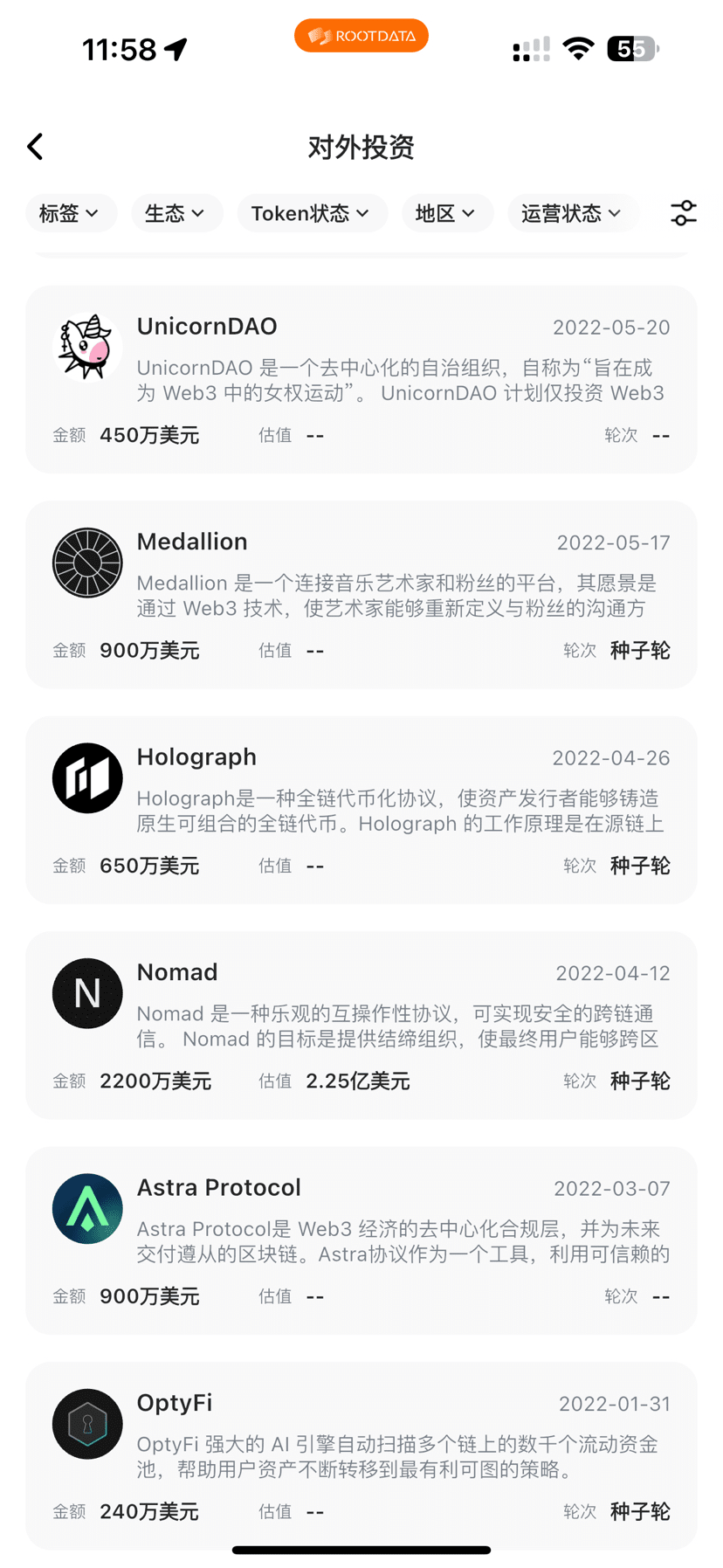Open the 运营状态 filter dropdown
The height and width of the screenshot is (1568, 723).
point(572,213)
